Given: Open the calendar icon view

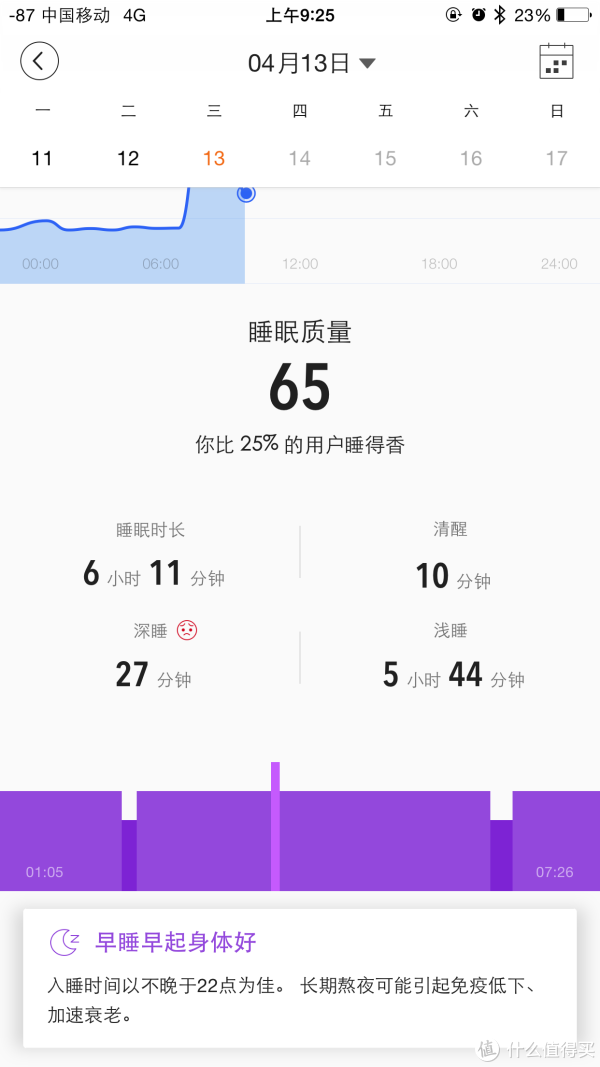Looking at the screenshot, I should pyautogui.click(x=556, y=62).
